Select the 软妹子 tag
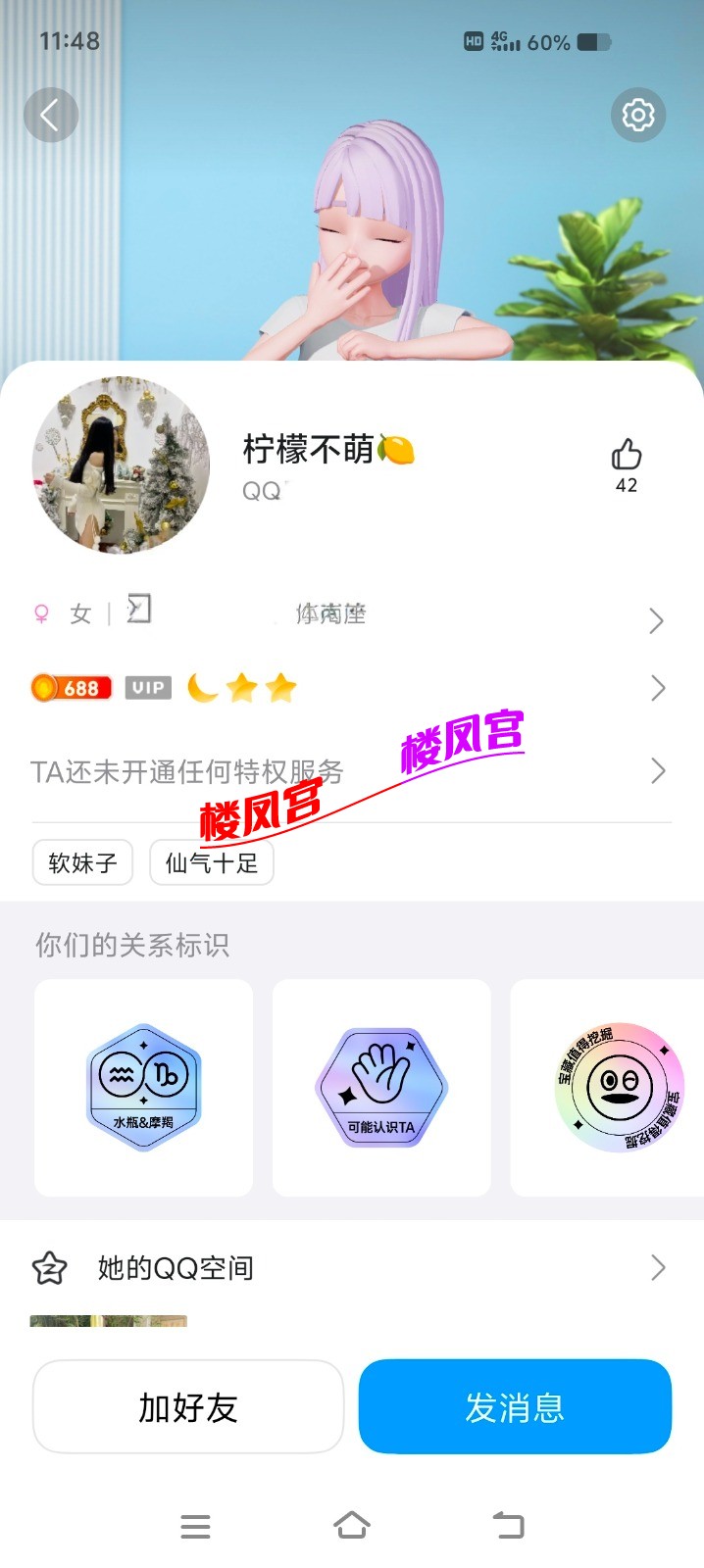The height and width of the screenshot is (1568, 704). 82,862
